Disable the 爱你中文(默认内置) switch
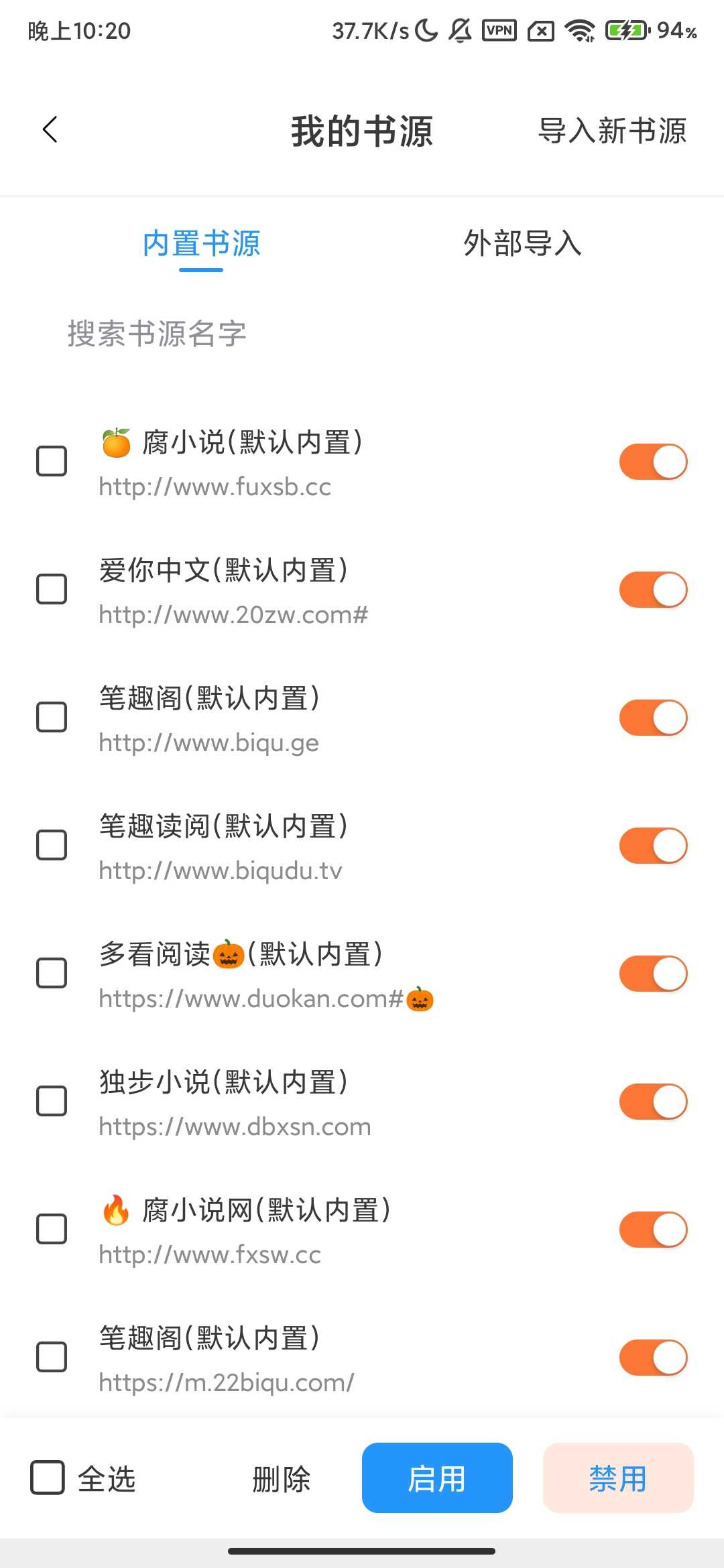The height and width of the screenshot is (1568, 724). click(x=651, y=590)
